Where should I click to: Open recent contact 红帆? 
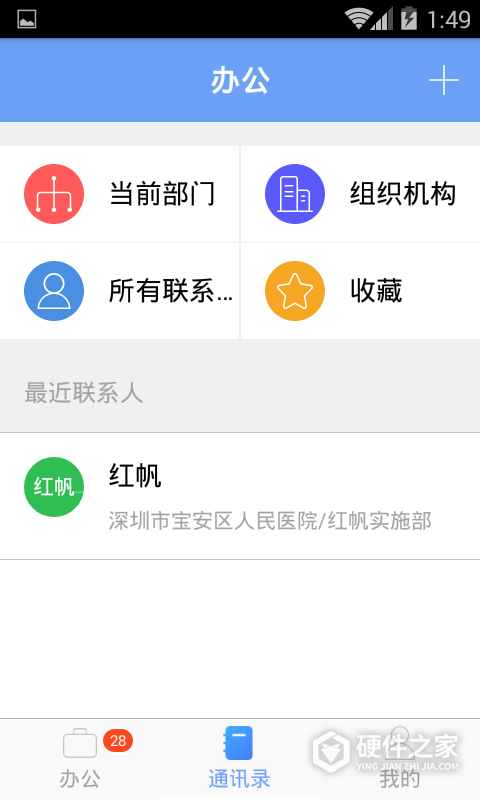click(240, 496)
